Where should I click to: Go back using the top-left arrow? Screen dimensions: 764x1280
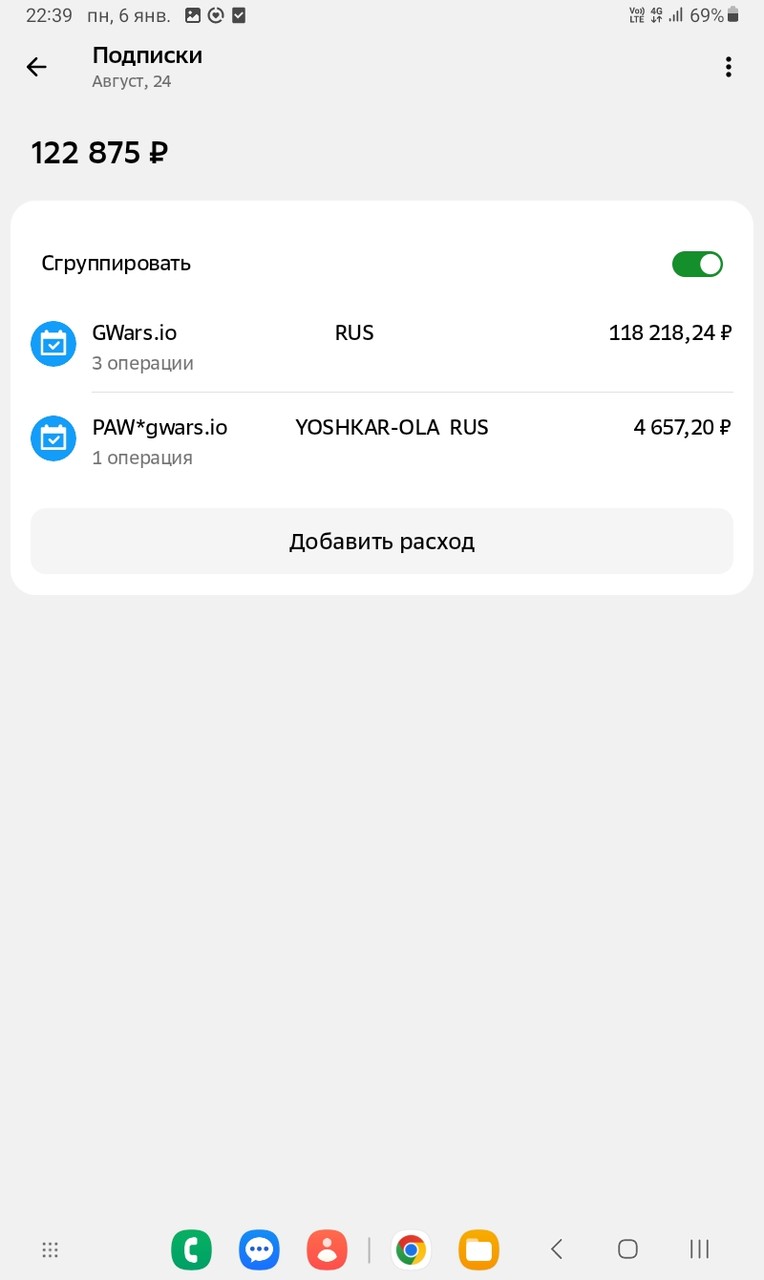pyautogui.click(x=36, y=67)
